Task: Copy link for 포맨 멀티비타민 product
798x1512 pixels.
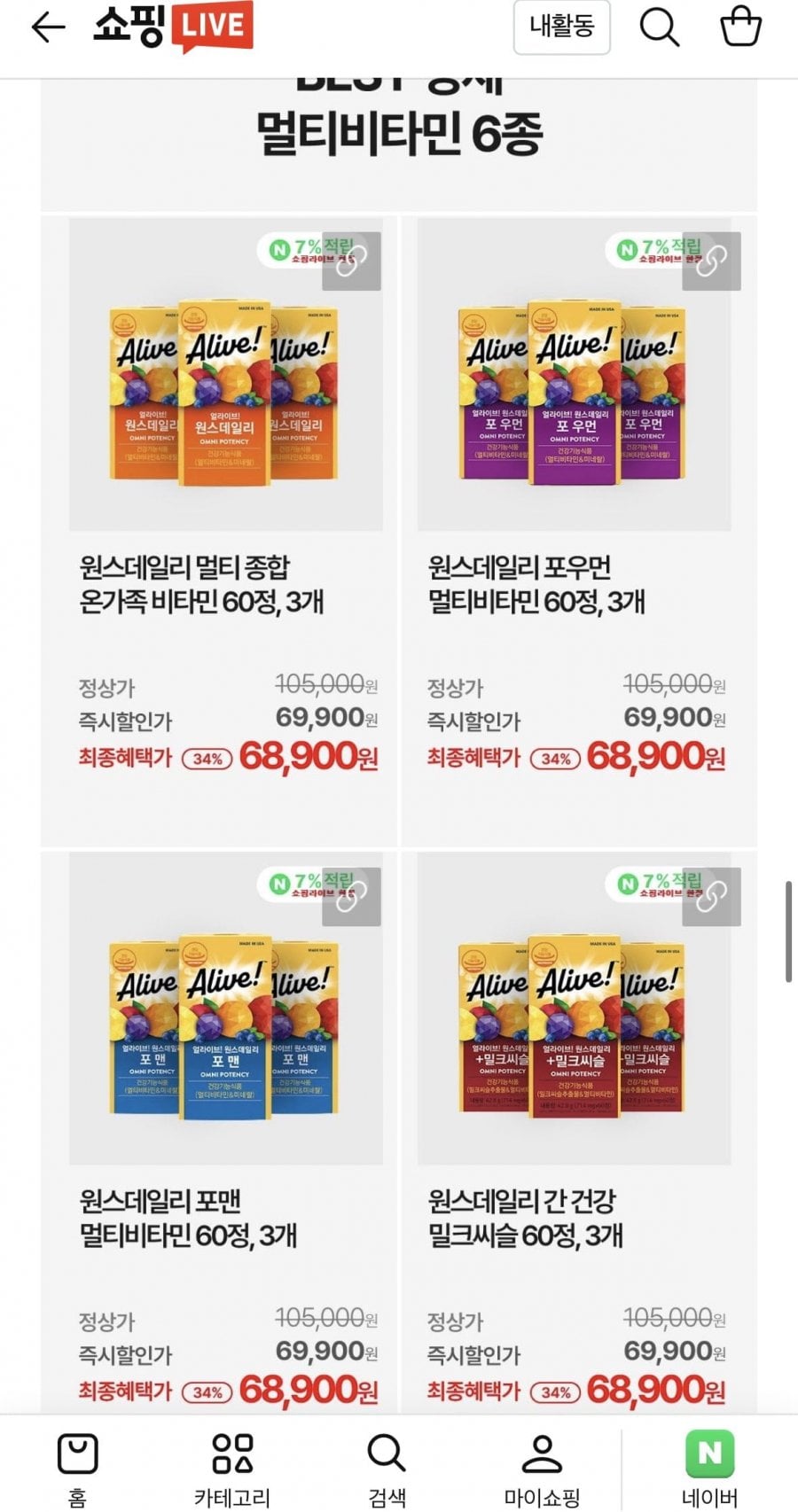Action: [351, 897]
